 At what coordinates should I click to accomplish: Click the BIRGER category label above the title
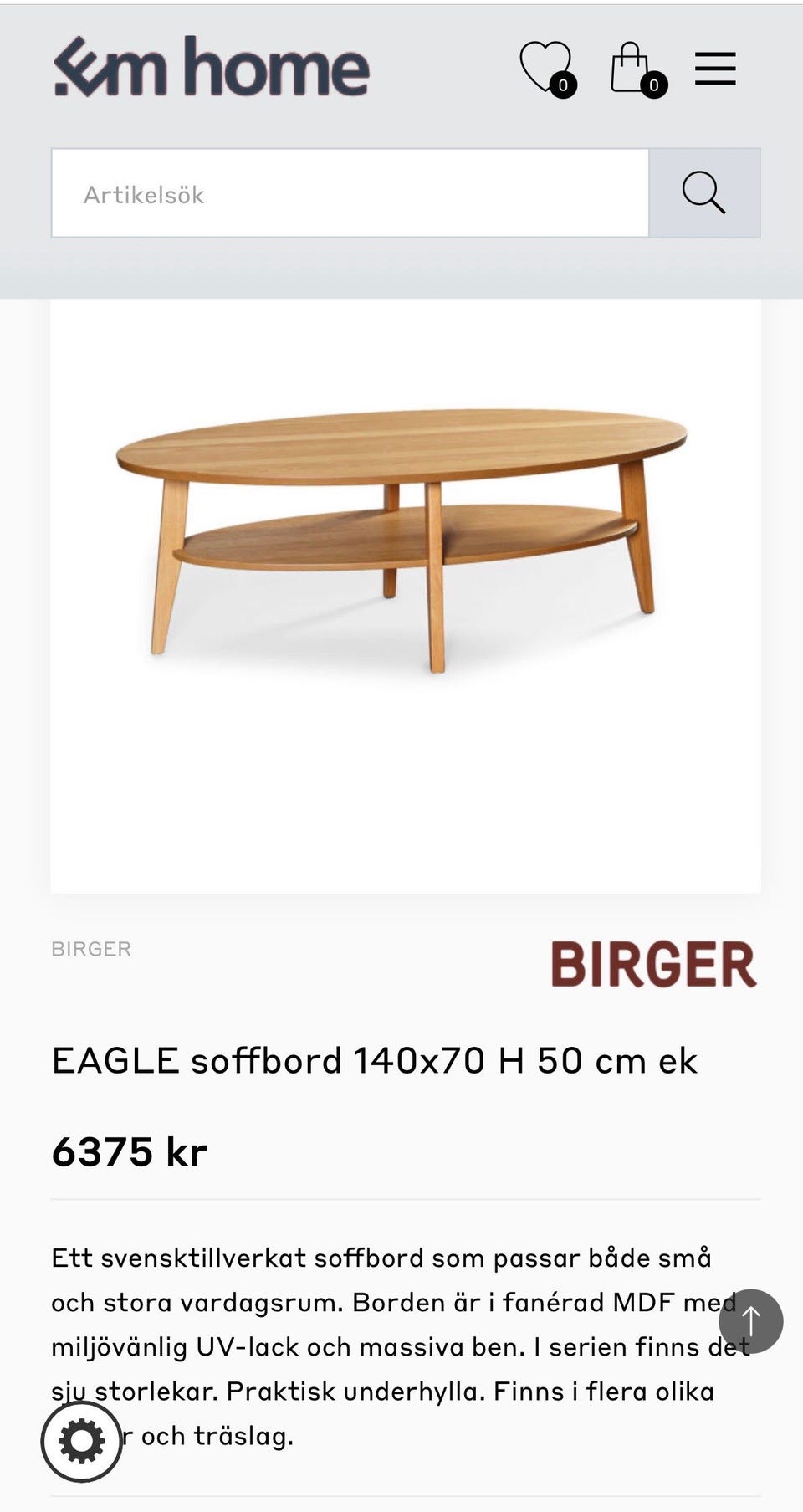coord(92,949)
